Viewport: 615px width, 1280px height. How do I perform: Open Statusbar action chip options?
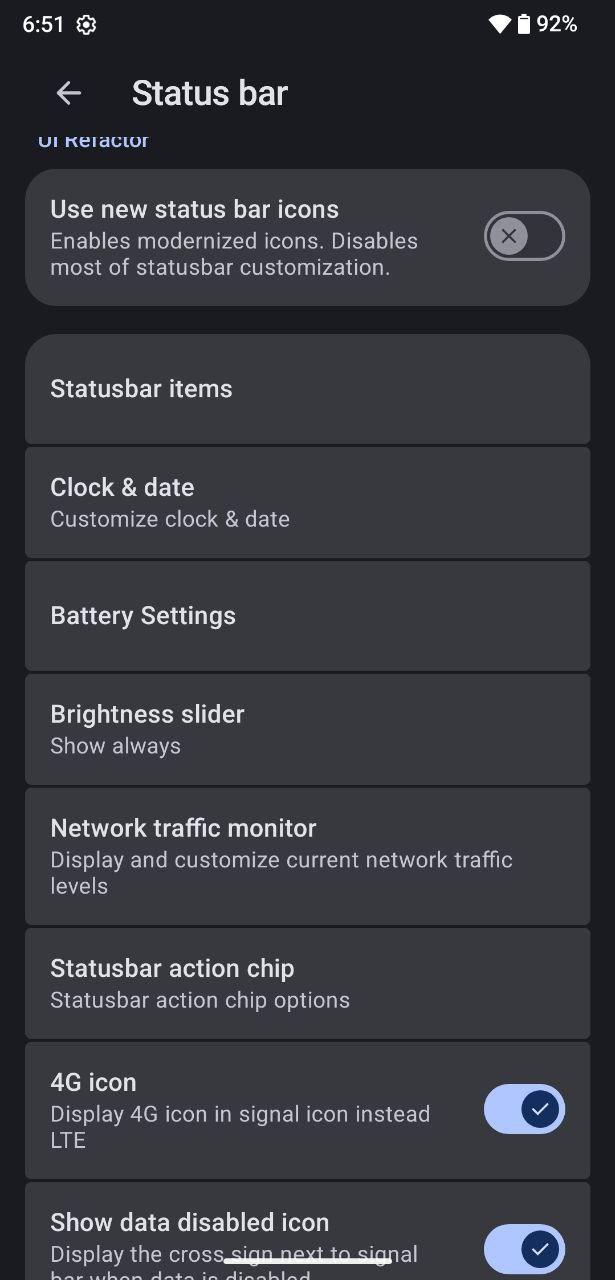coord(307,983)
